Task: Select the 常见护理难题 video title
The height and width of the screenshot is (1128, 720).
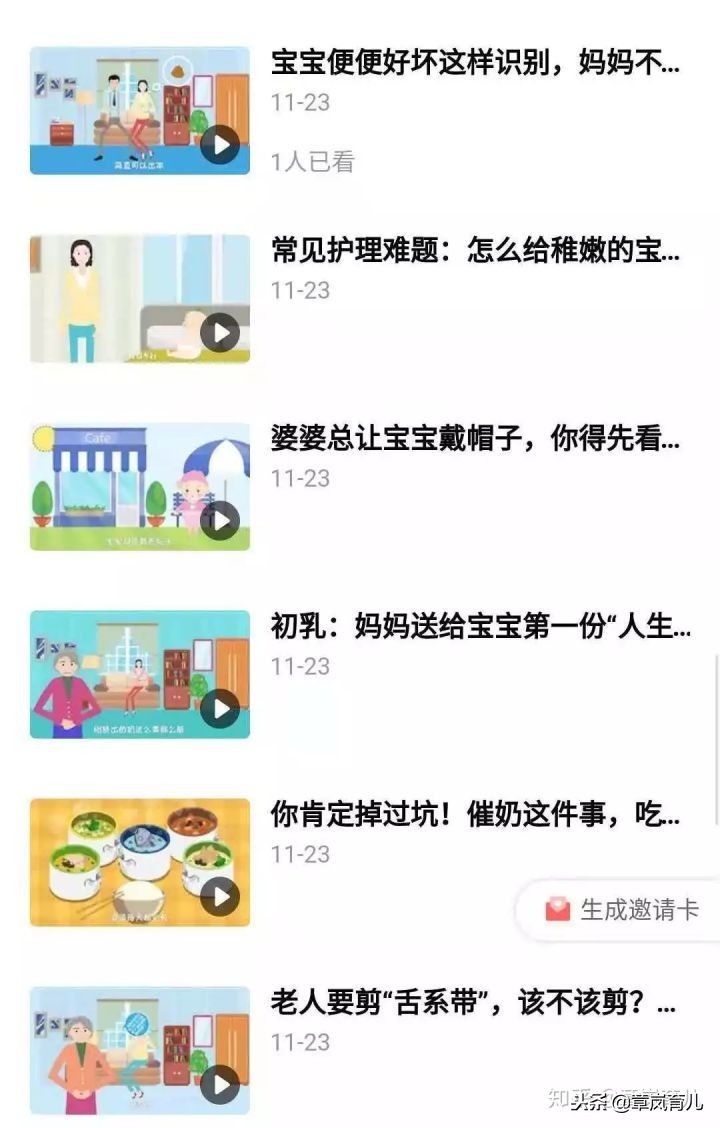Action: (470, 250)
